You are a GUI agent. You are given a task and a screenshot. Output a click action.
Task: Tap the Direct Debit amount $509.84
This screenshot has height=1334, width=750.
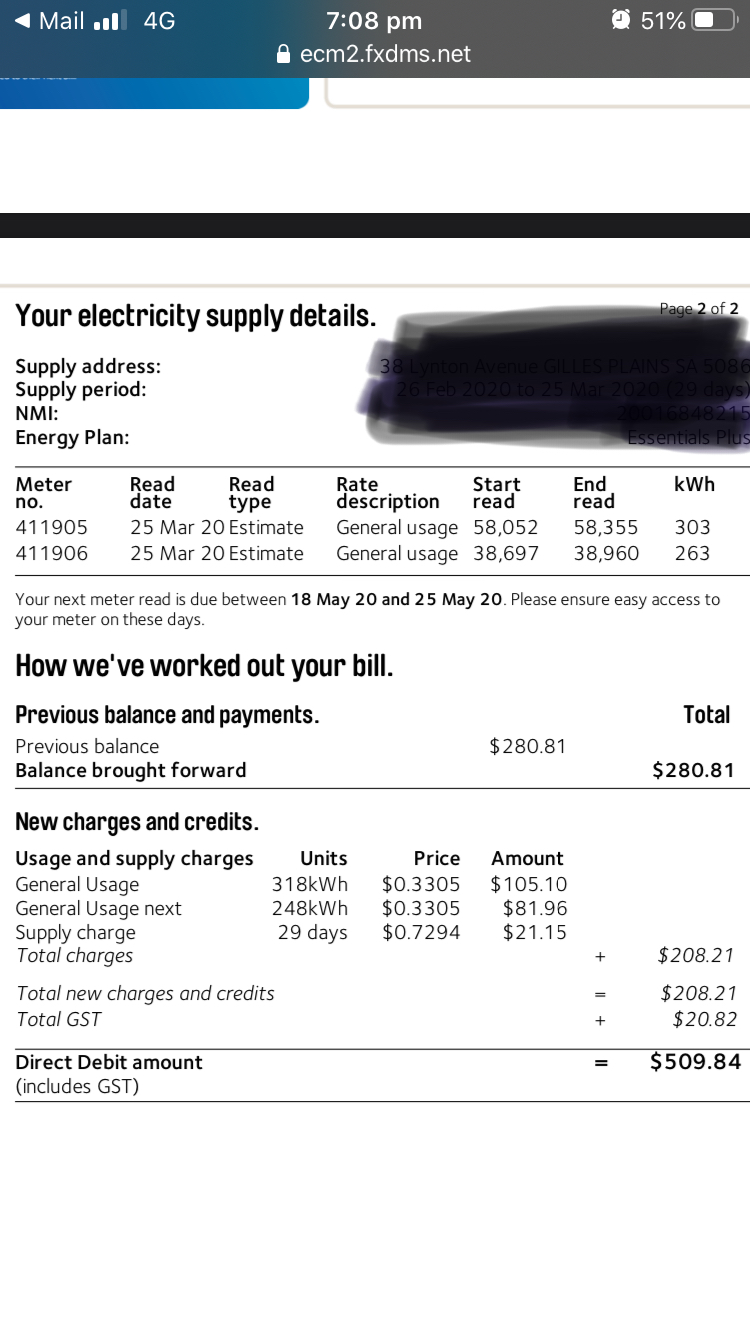[696, 1062]
